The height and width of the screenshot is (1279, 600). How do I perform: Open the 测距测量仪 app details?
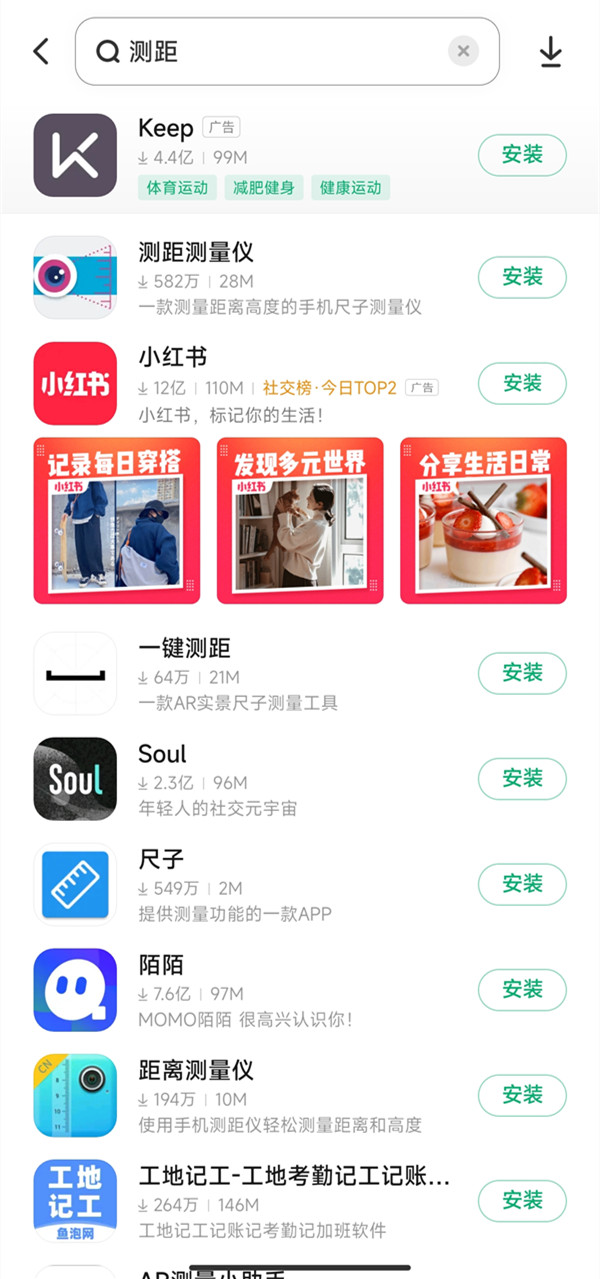(195, 253)
